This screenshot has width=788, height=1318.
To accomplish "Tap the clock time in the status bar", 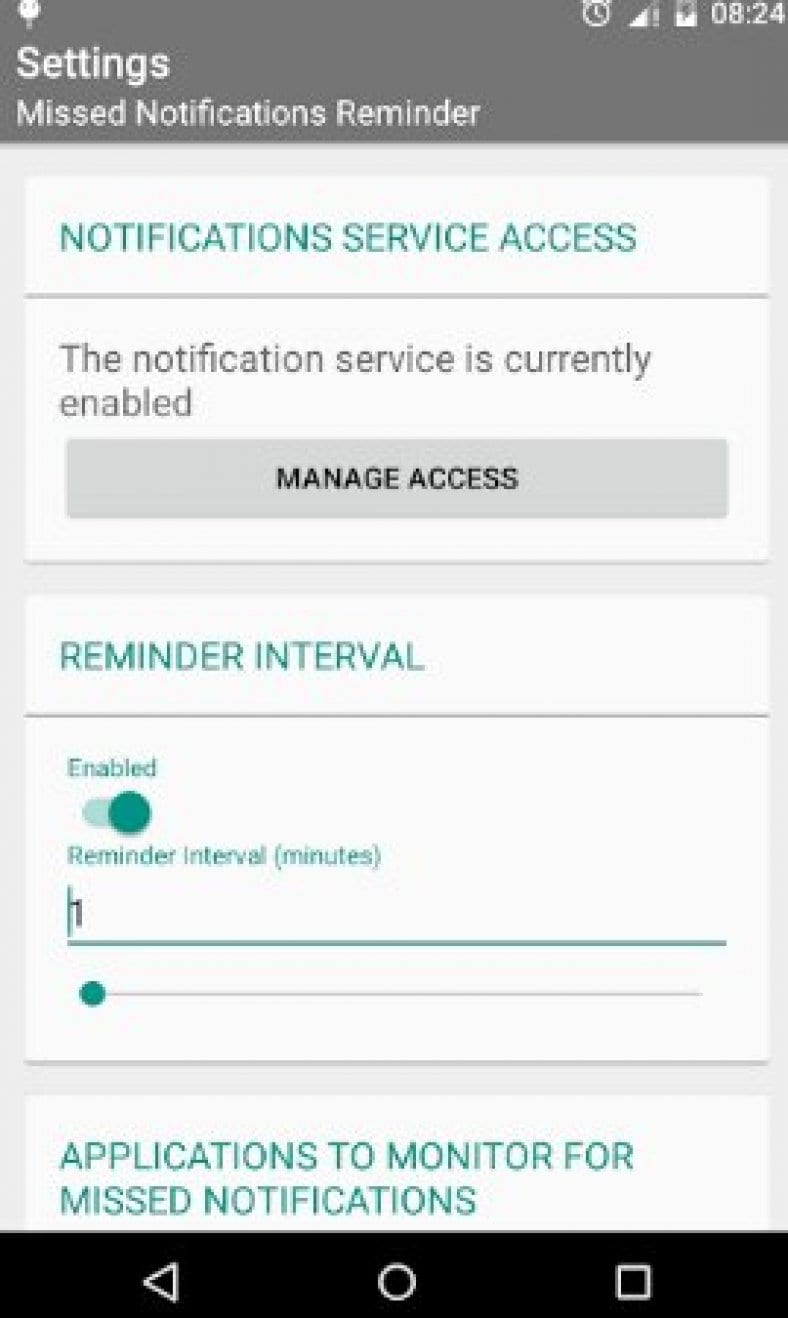I will pos(745,14).
